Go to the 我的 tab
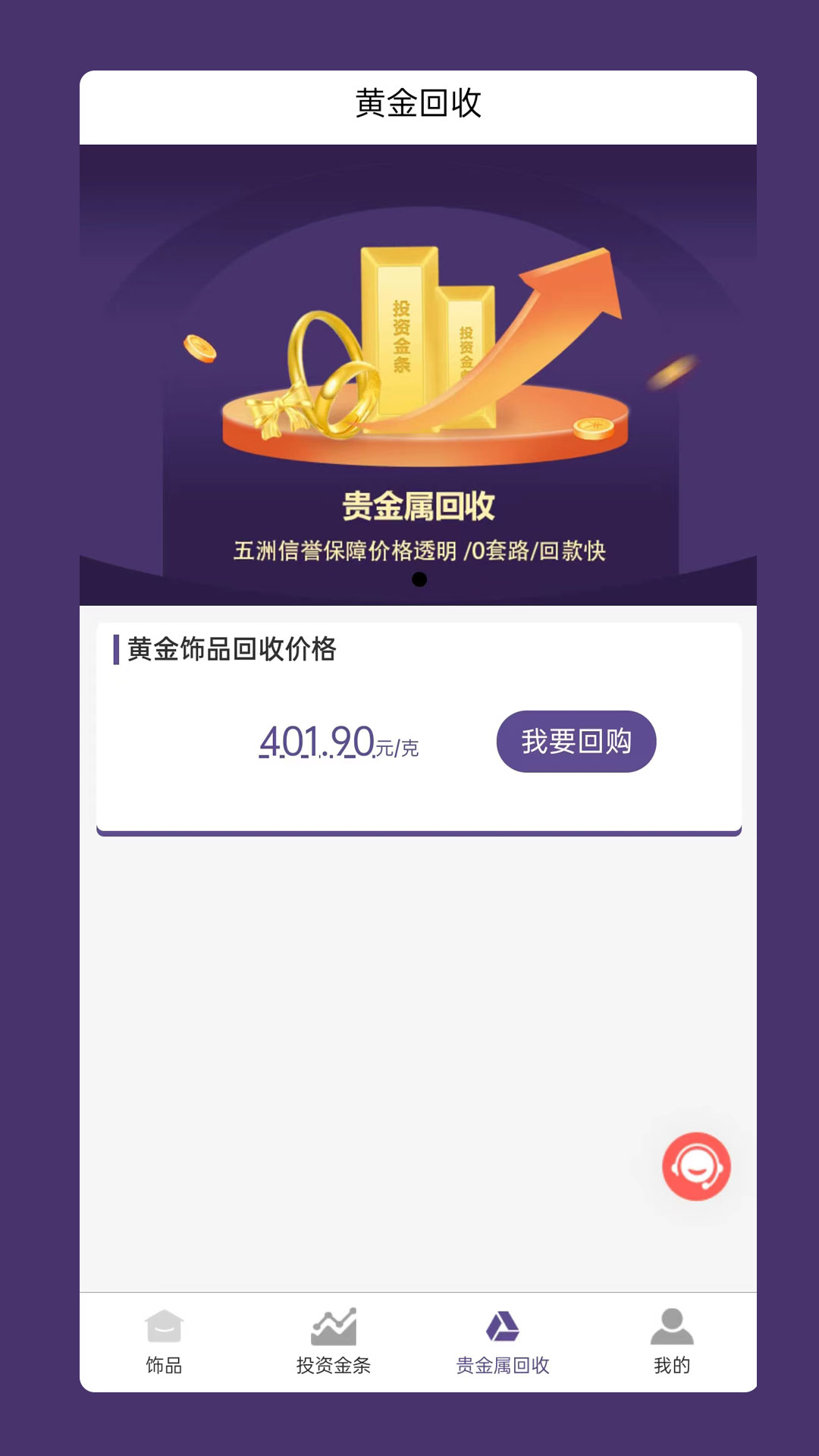The width and height of the screenshot is (819, 1456). (x=672, y=1342)
